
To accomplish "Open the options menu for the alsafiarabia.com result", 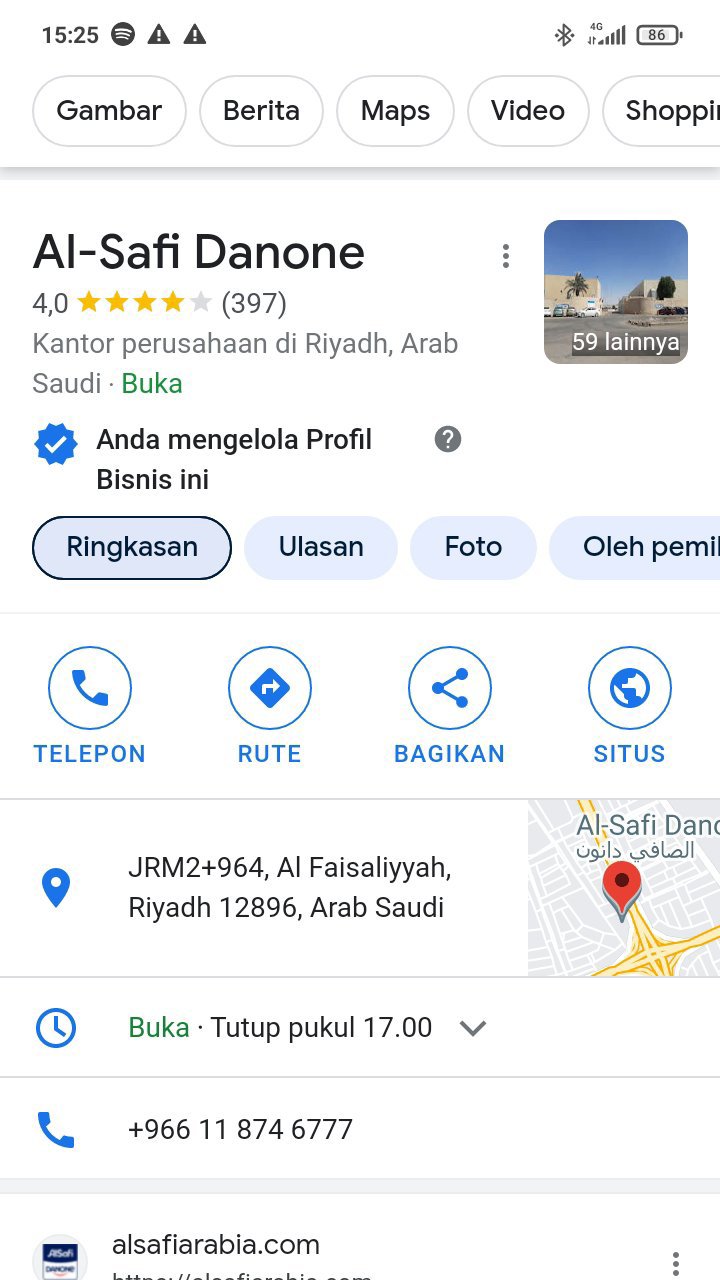I will pyautogui.click(x=676, y=1262).
